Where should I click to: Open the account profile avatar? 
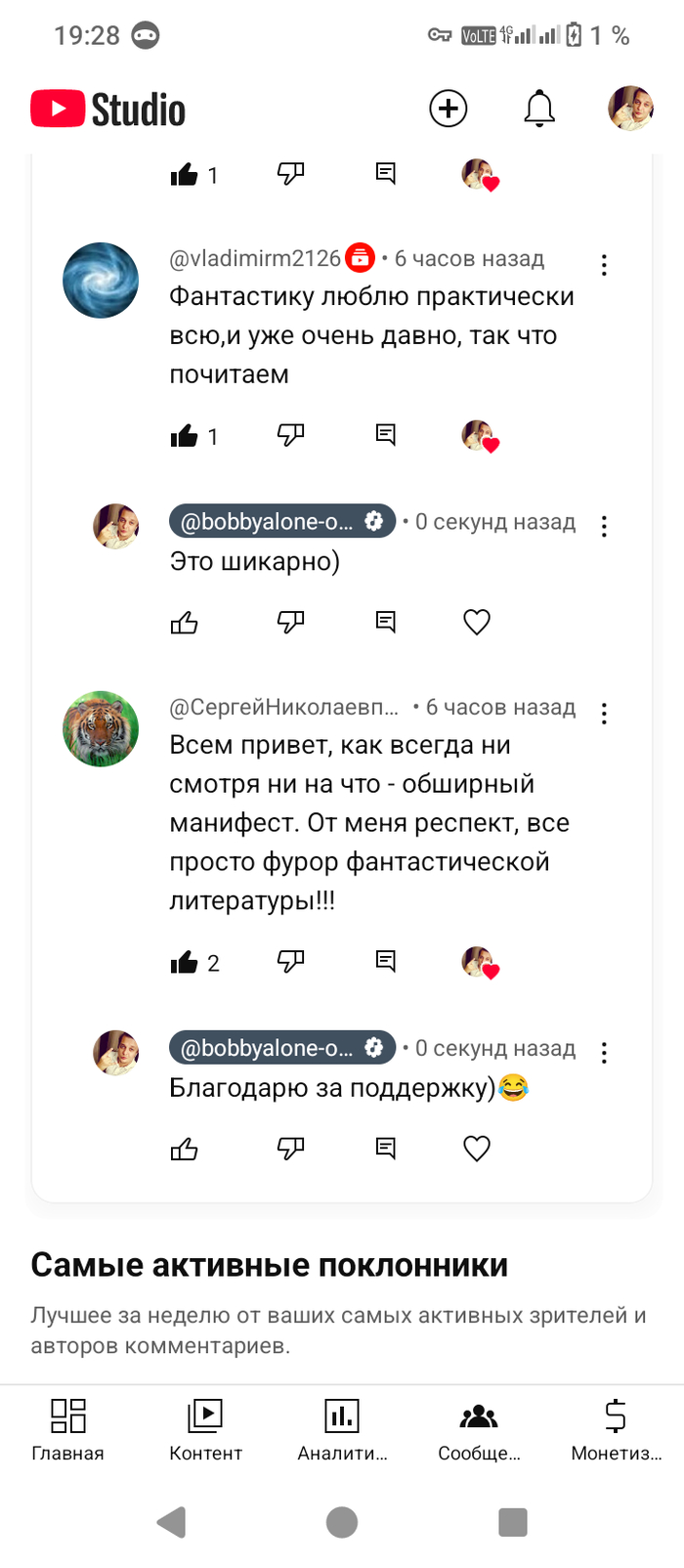point(630,109)
